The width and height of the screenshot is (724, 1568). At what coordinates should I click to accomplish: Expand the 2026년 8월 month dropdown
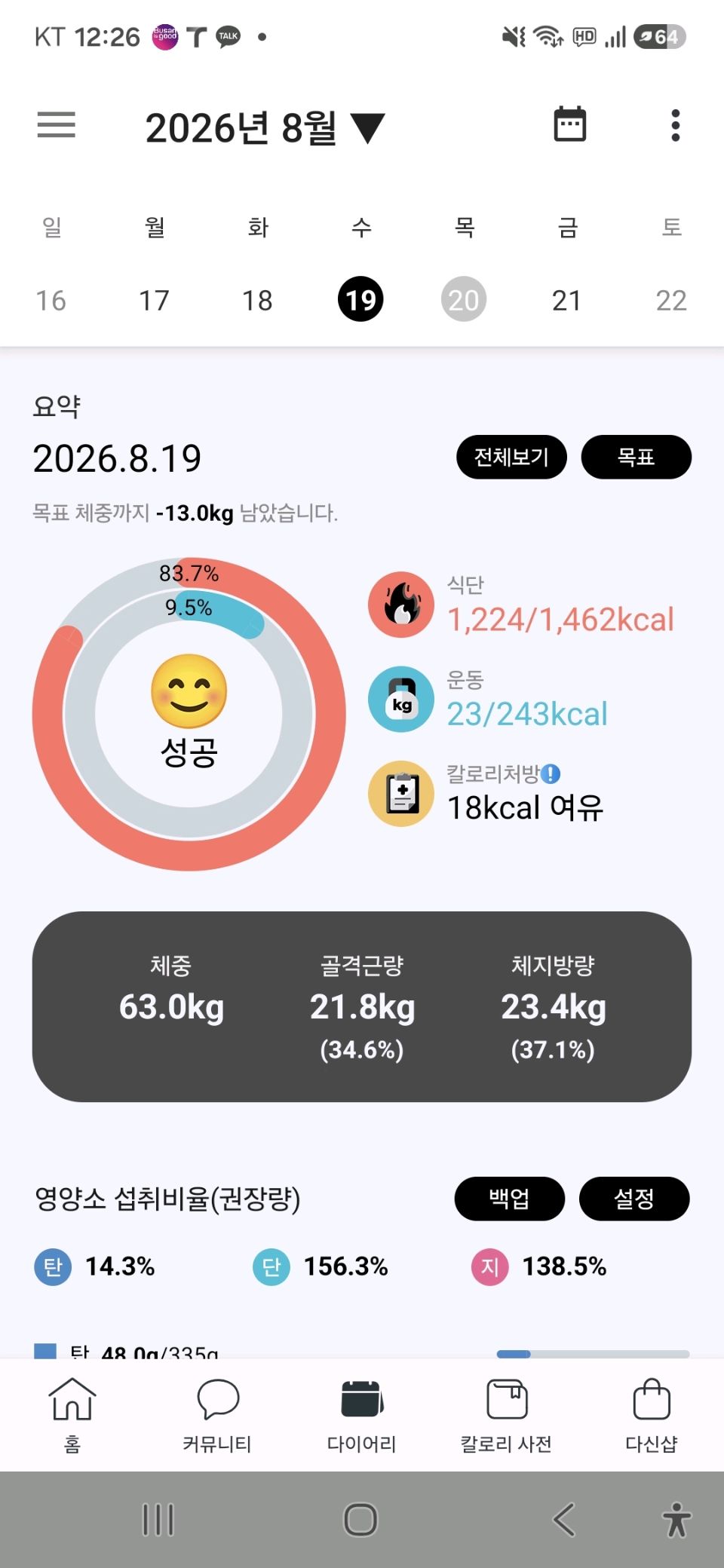pyautogui.click(x=265, y=127)
